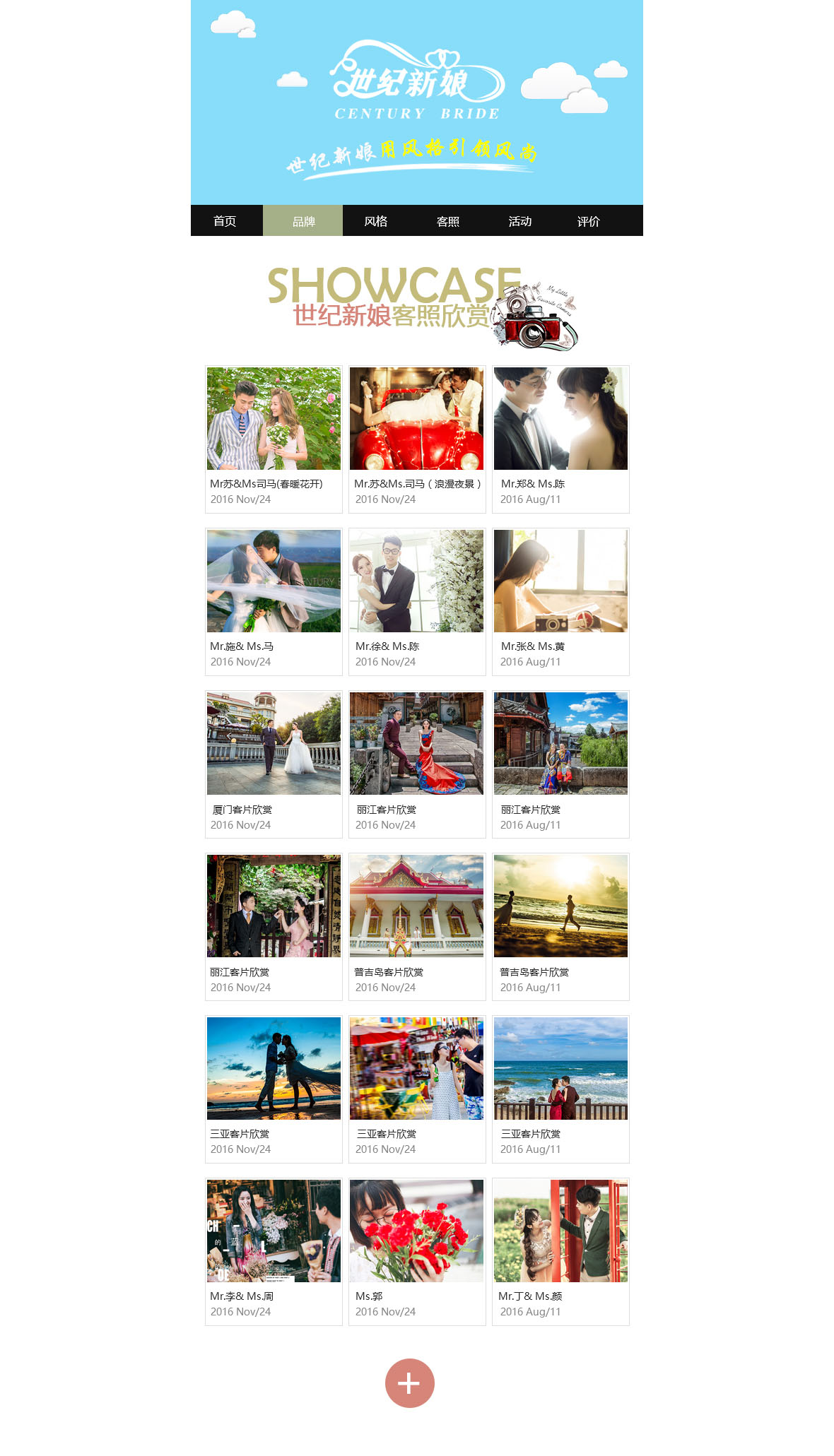Open the 风格 tab
Image resolution: width=834 pixels, height=1456 pixels.
(375, 221)
